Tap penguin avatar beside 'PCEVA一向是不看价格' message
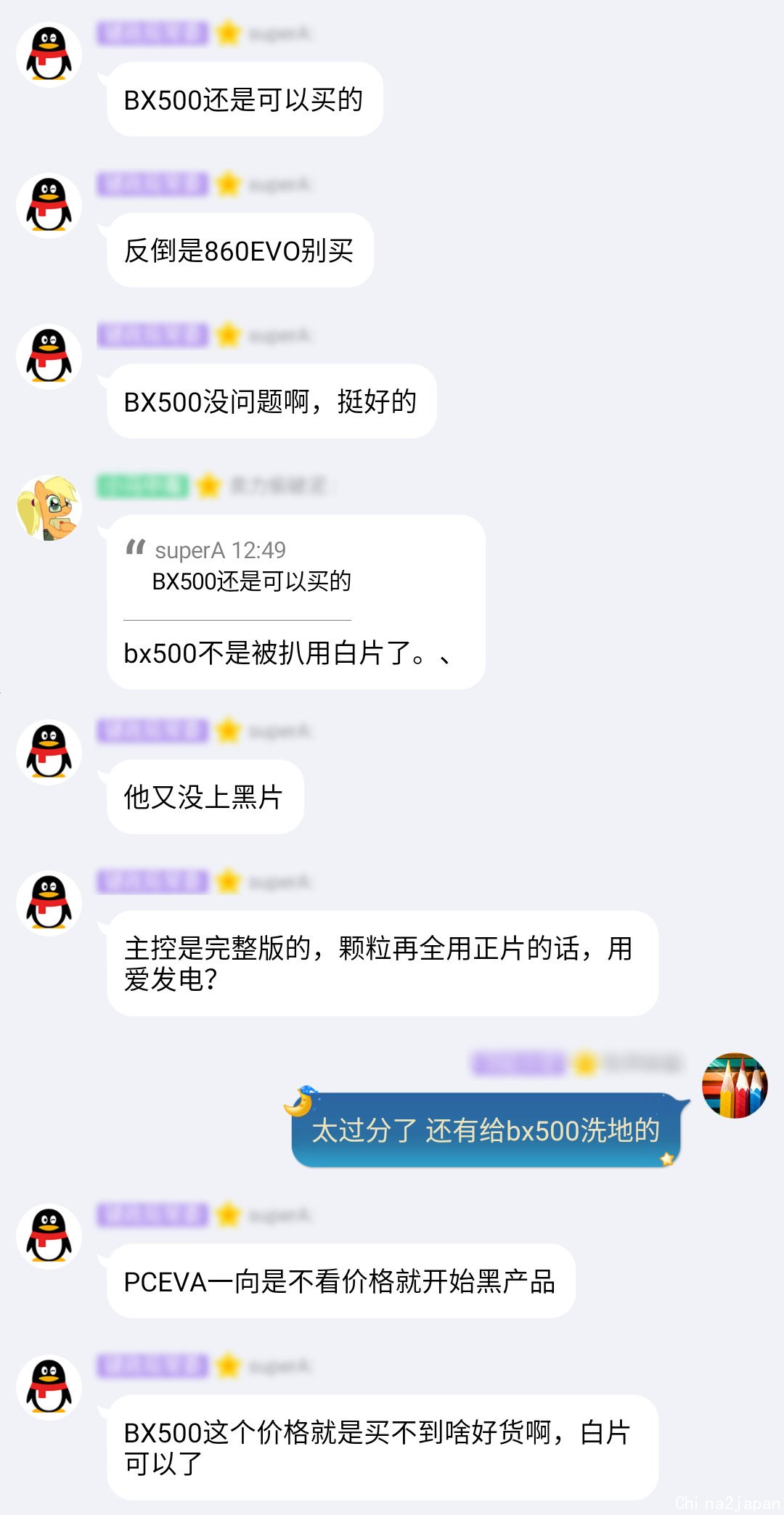 49,1236
